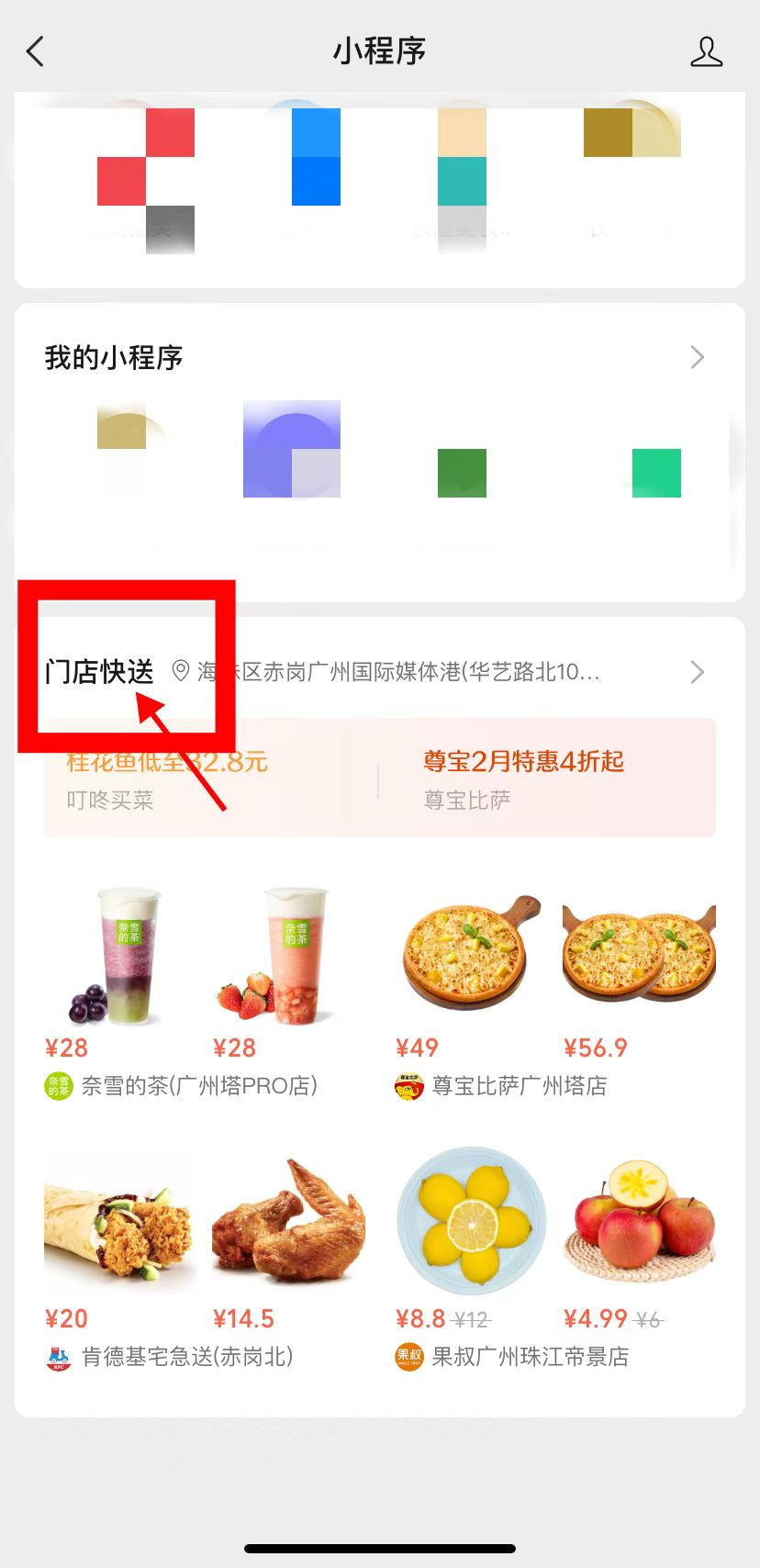Open the profile icon in header
The width and height of the screenshot is (760, 1568).
tap(706, 51)
